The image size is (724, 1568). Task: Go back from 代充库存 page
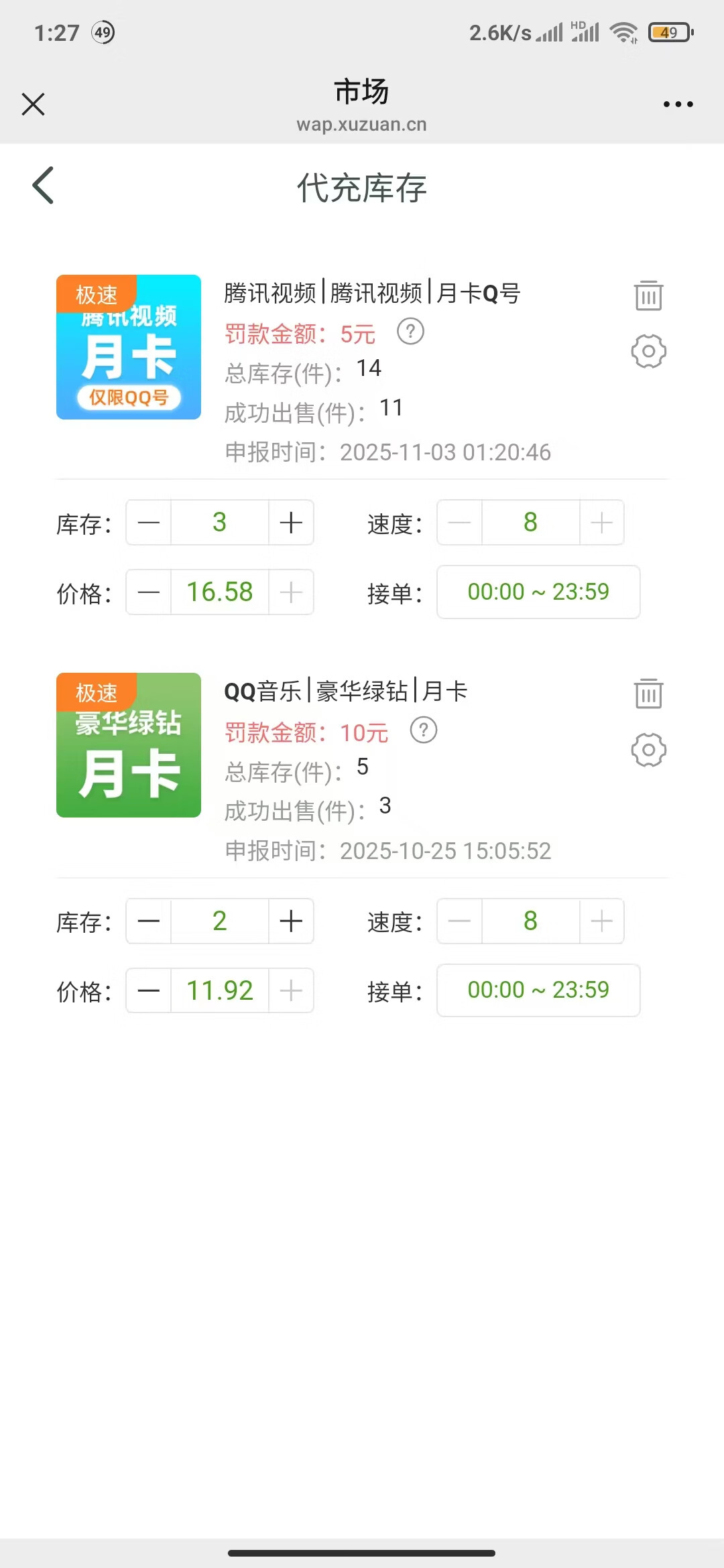44,186
